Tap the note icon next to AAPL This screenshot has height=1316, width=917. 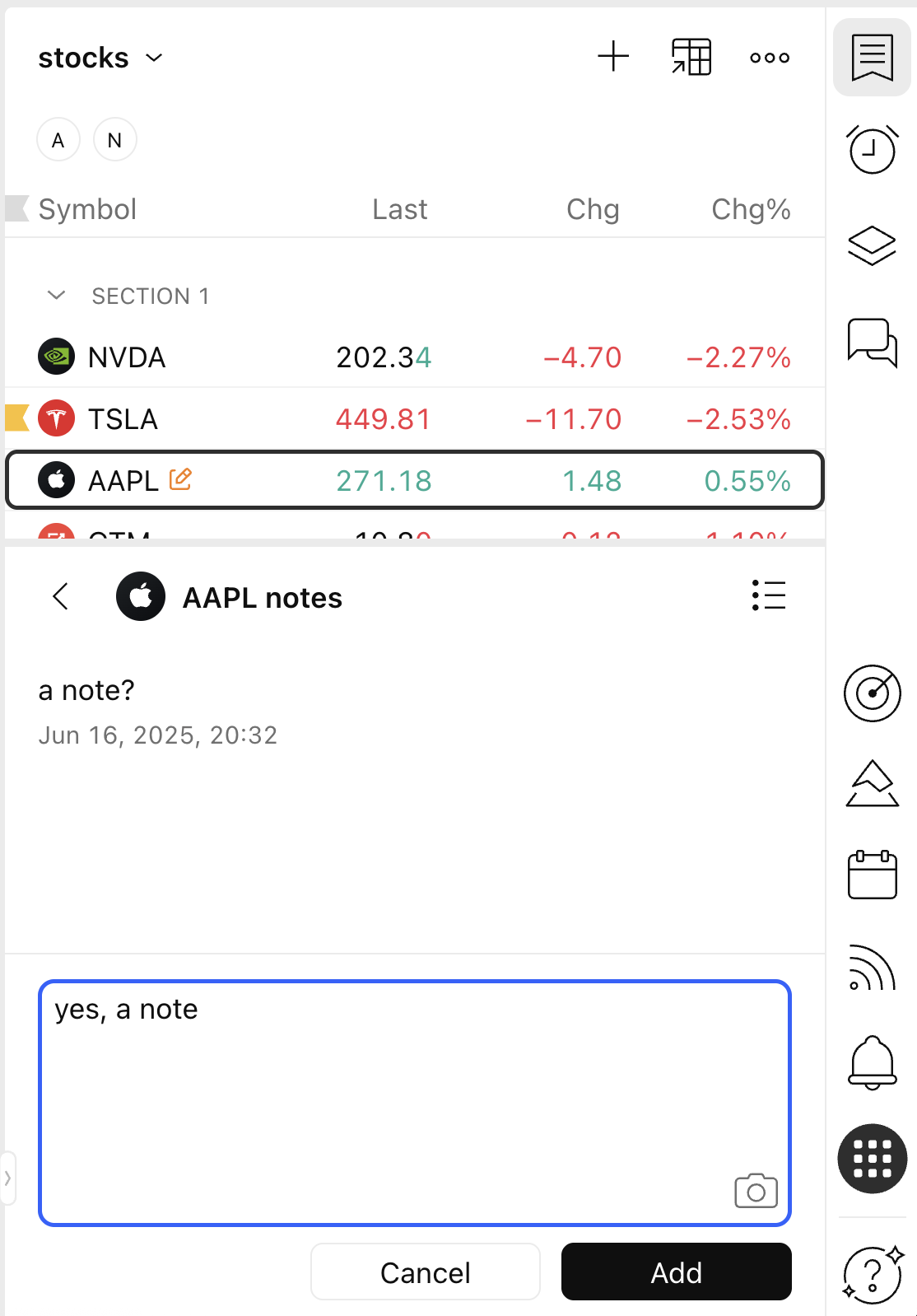pyautogui.click(x=180, y=478)
